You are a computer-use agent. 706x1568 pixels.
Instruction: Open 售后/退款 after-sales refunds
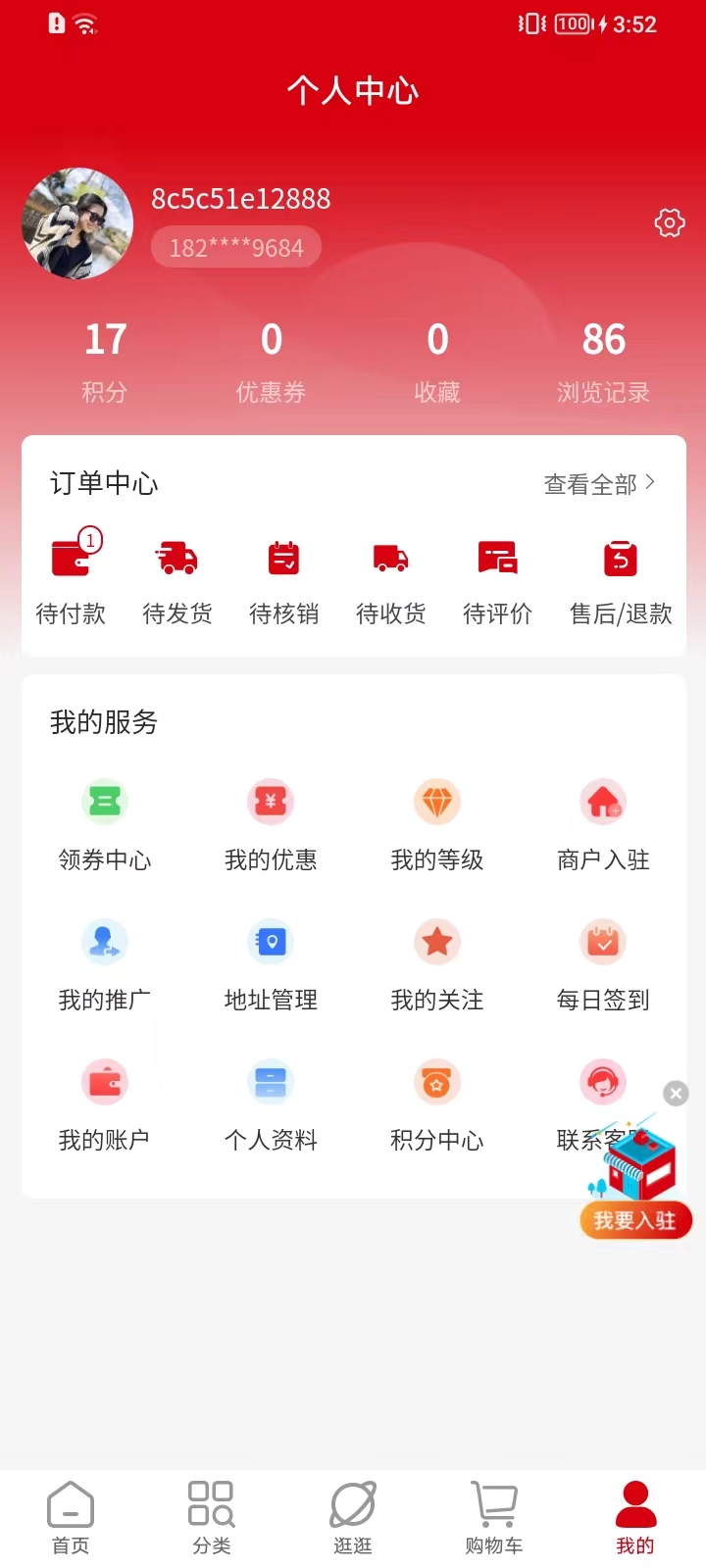point(619,578)
